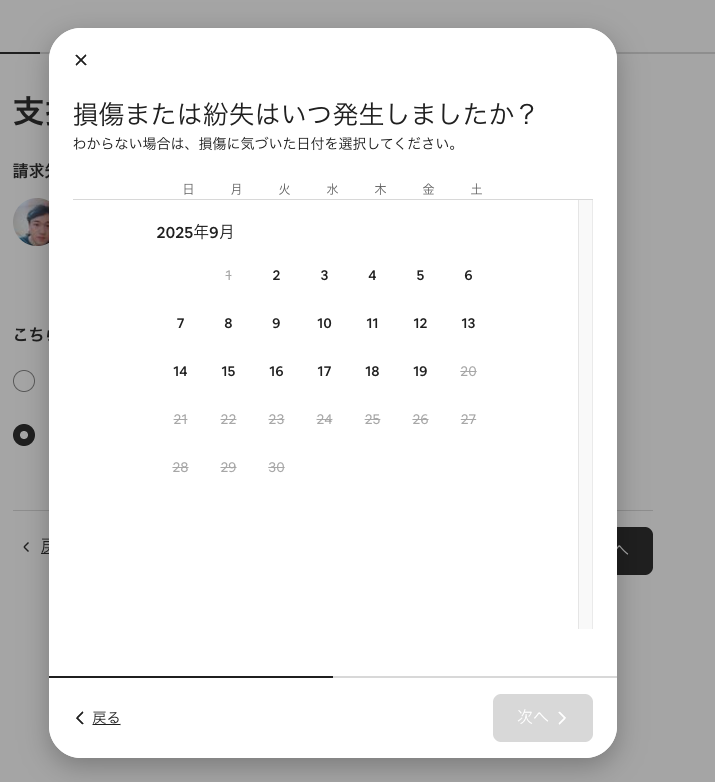Viewport: 715px width, 782px height.
Task: Tap September 11 on the calendar
Action: [372, 324]
